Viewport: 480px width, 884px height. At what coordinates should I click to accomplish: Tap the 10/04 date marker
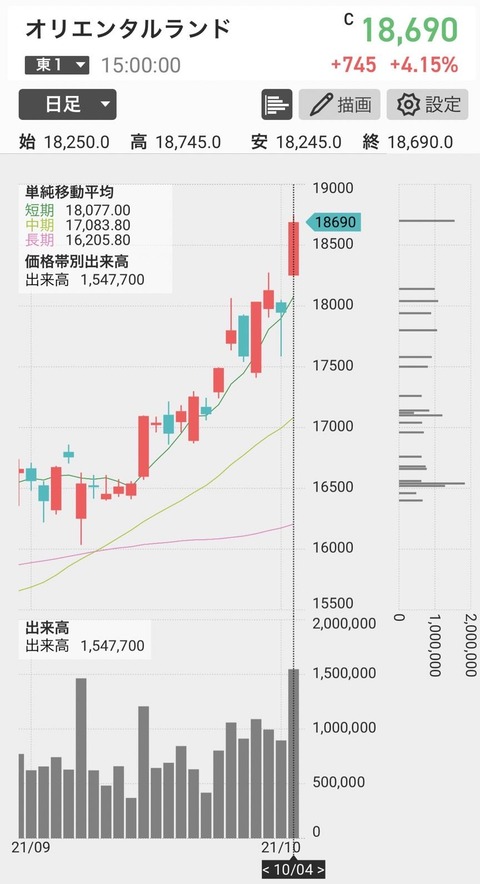tap(293, 868)
